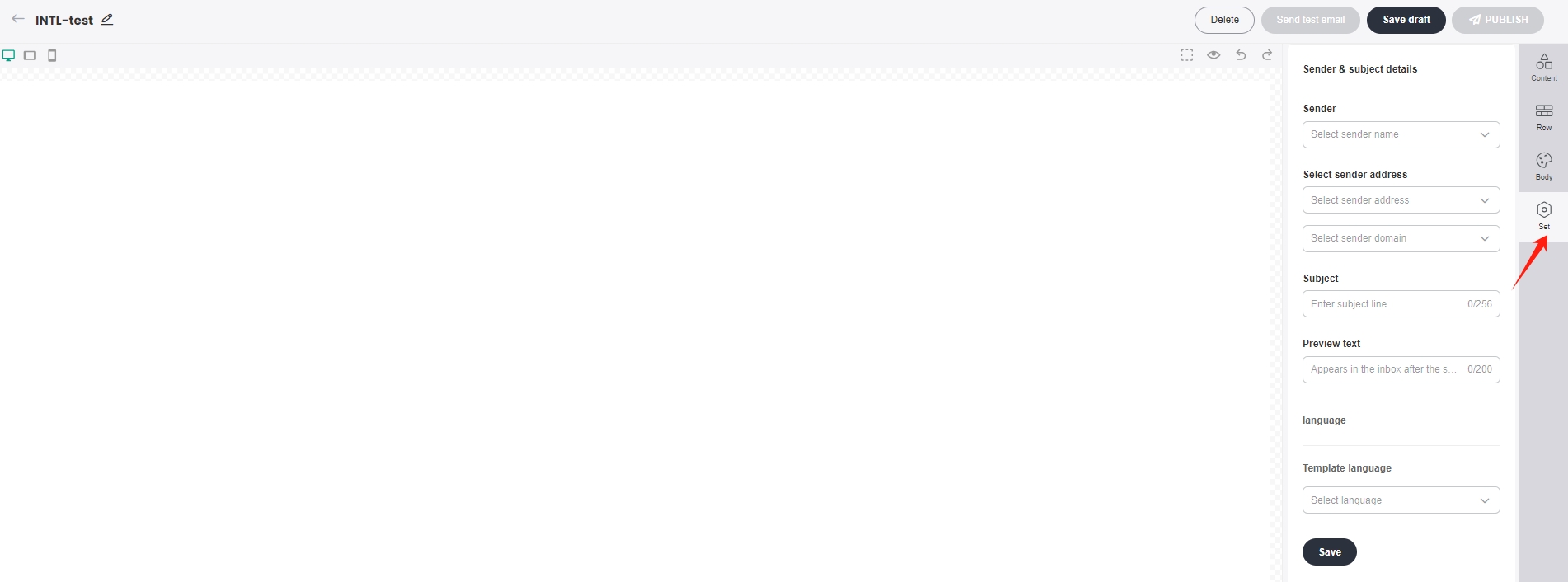Delete this template

(1224, 20)
